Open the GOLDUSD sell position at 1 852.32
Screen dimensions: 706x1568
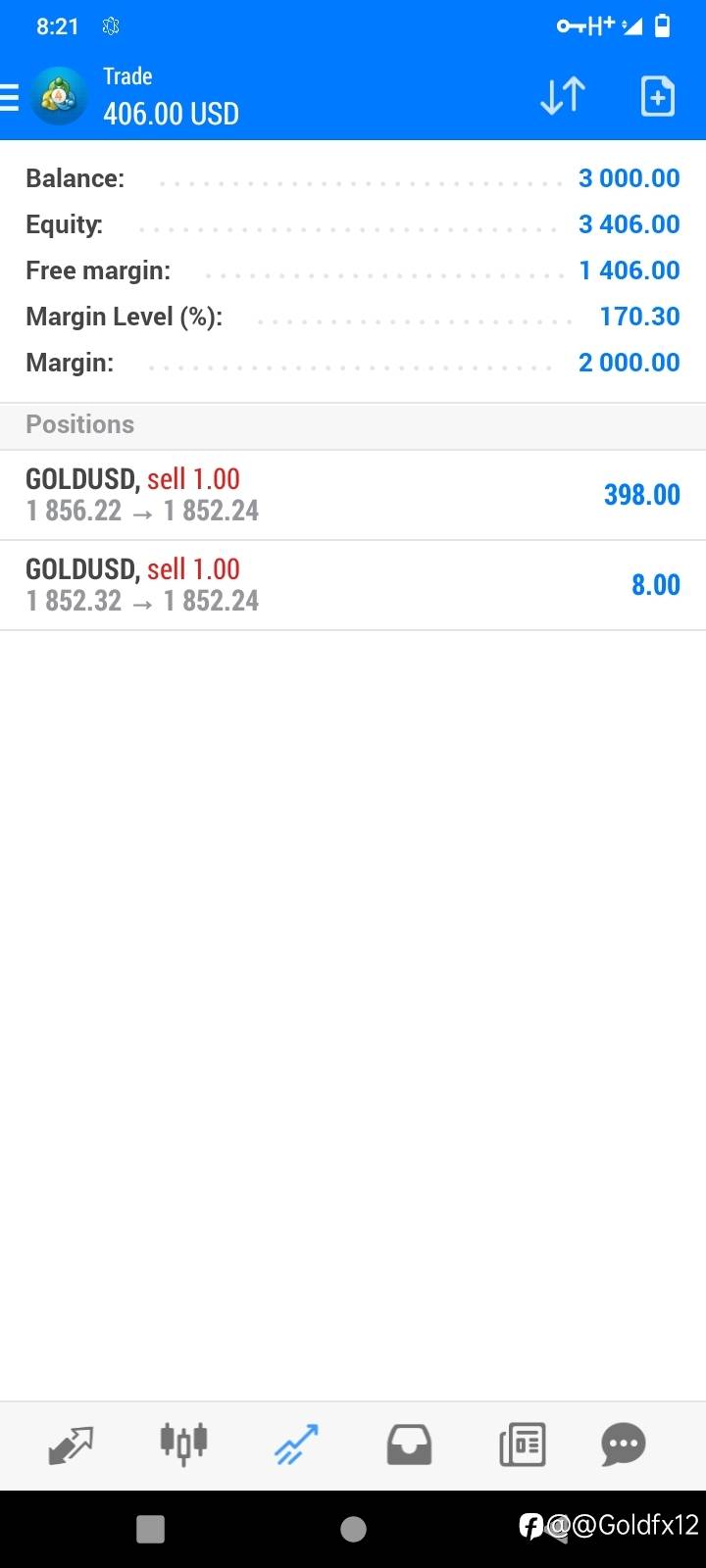[x=353, y=585]
